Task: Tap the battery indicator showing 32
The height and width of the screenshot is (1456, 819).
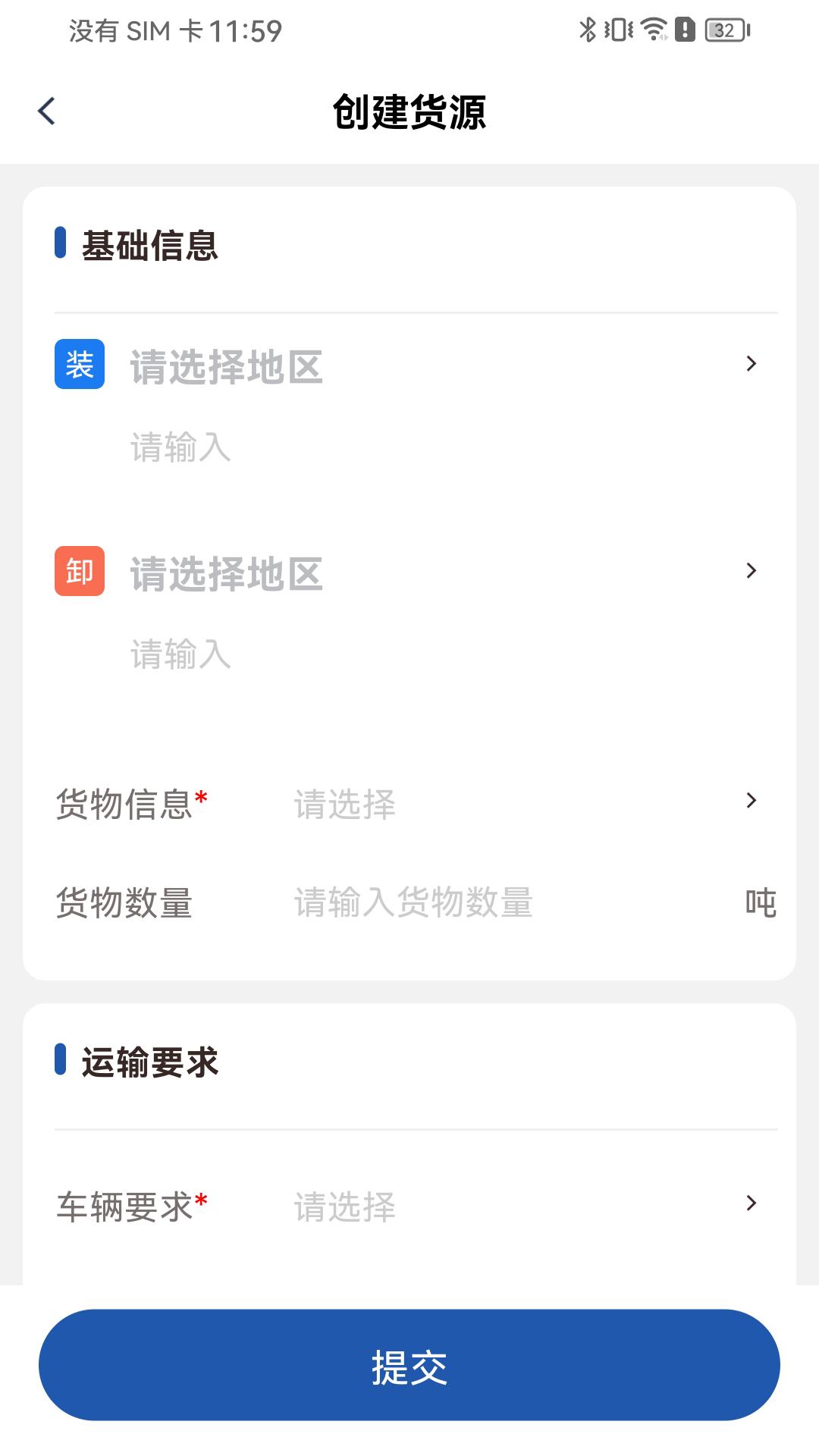Action: [722, 29]
